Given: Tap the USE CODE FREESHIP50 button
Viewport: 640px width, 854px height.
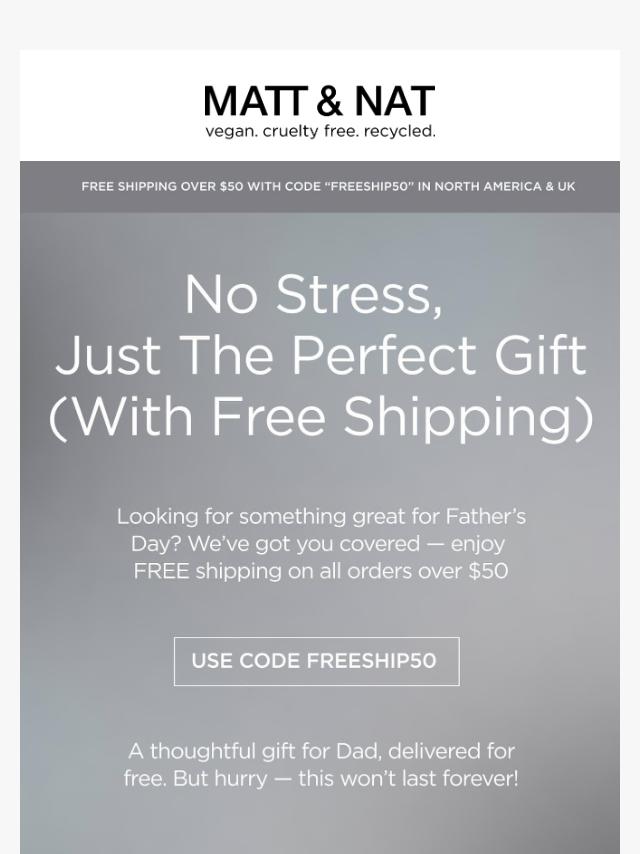Looking at the screenshot, I should [316, 661].
